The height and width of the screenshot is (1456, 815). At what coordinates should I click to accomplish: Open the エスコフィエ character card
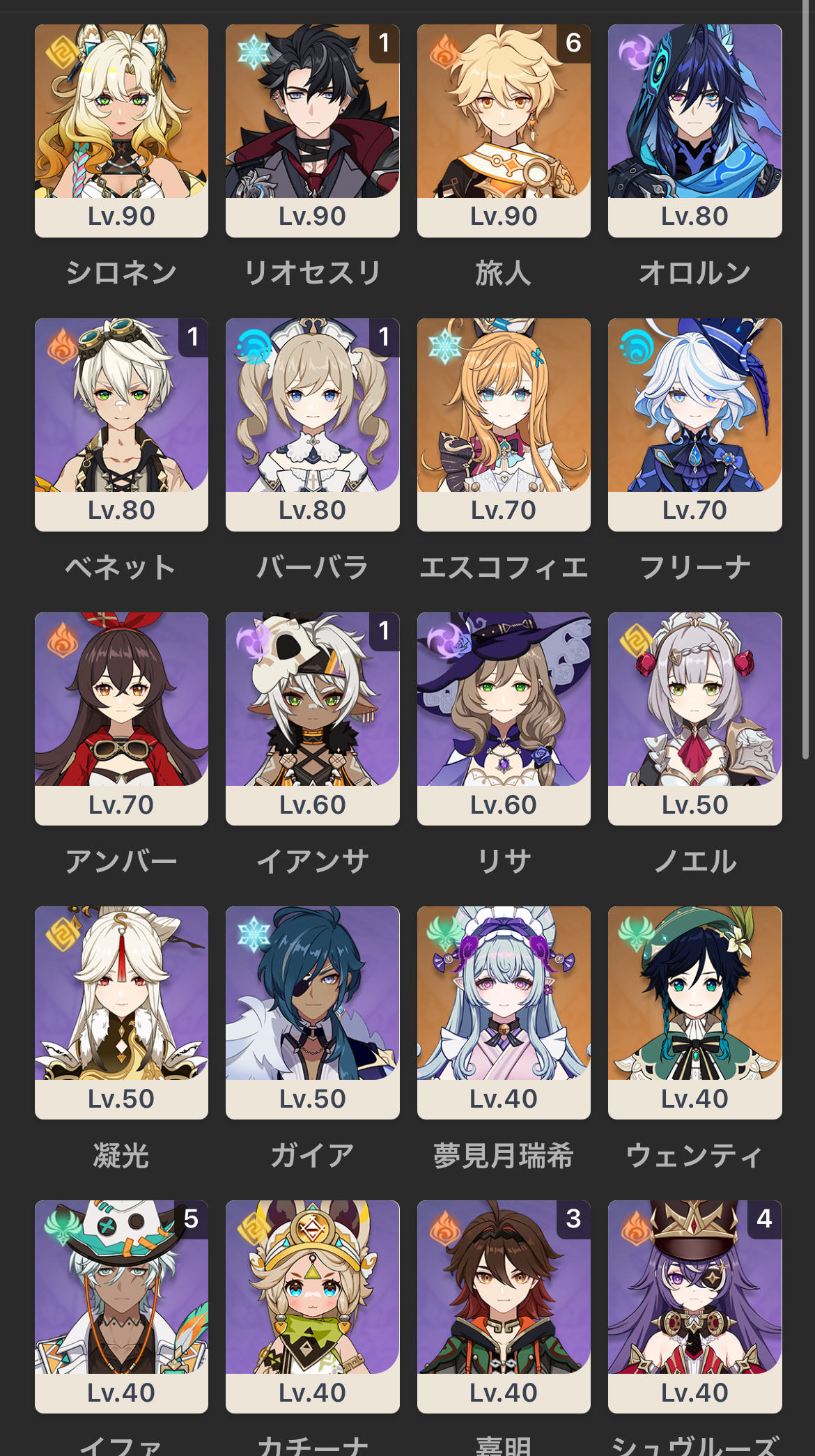click(504, 425)
